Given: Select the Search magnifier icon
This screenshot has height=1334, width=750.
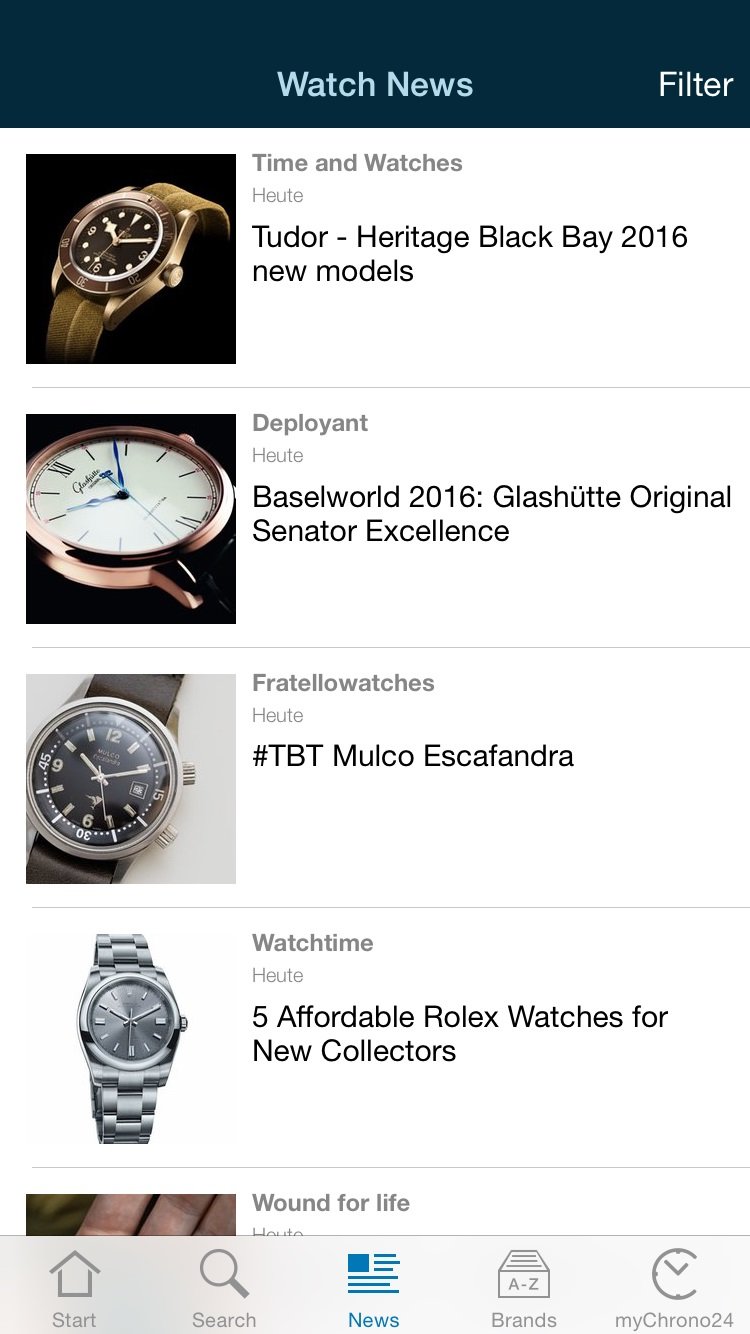Looking at the screenshot, I should pyautogui.click(x=224, y=1285).
